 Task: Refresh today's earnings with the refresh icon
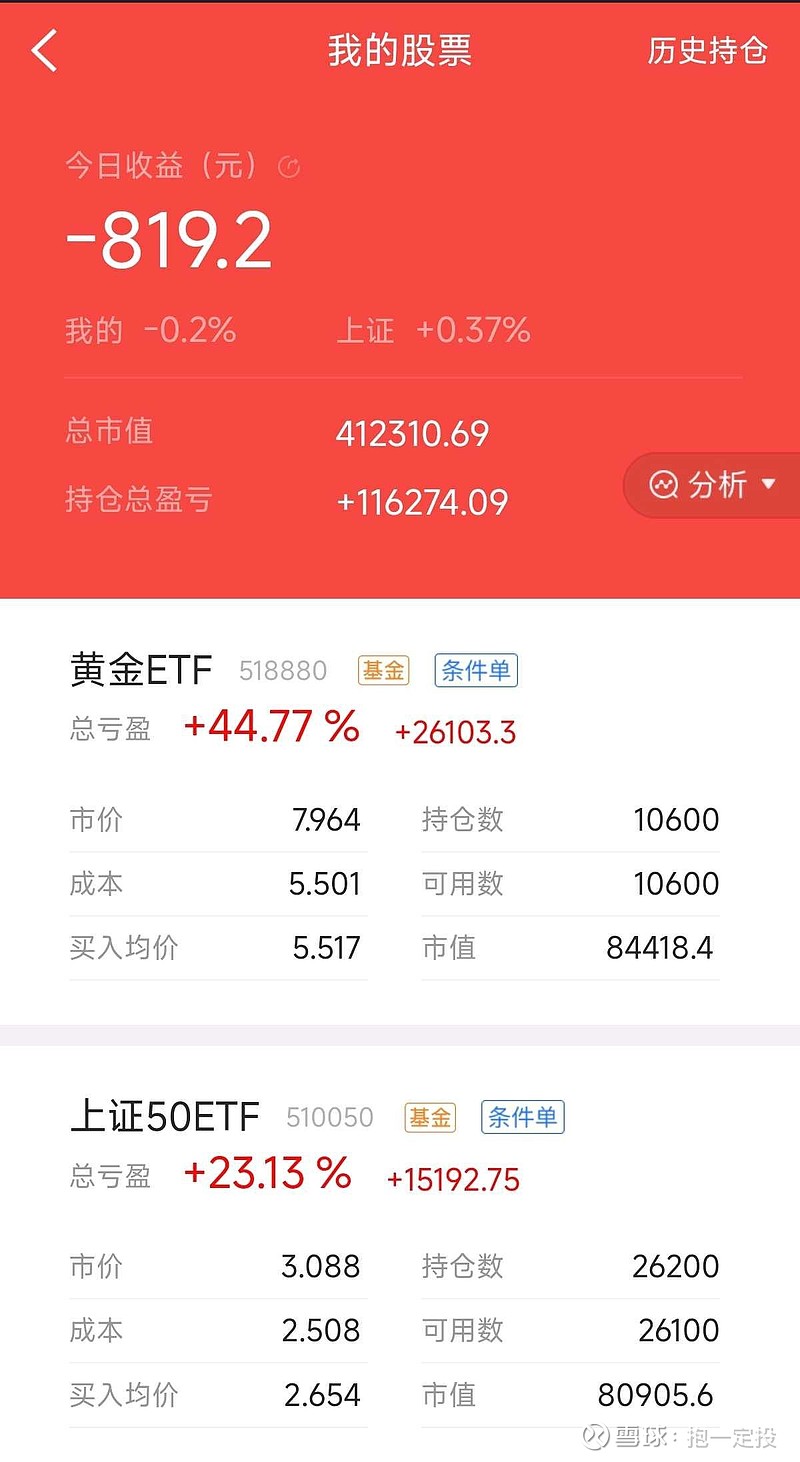[x=289, y=167]
